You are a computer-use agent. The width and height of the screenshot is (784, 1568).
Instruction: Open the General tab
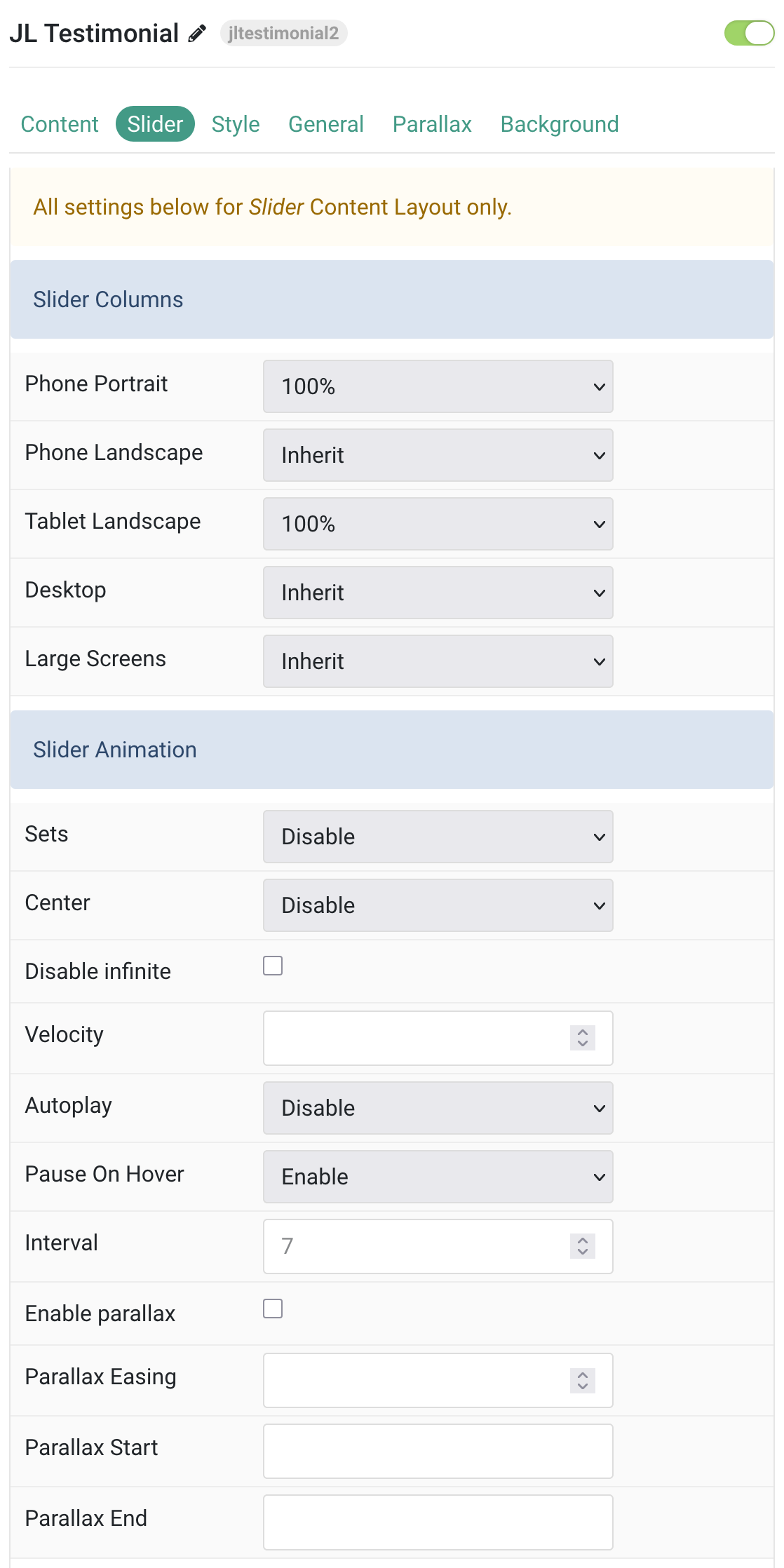coord(326,124)
